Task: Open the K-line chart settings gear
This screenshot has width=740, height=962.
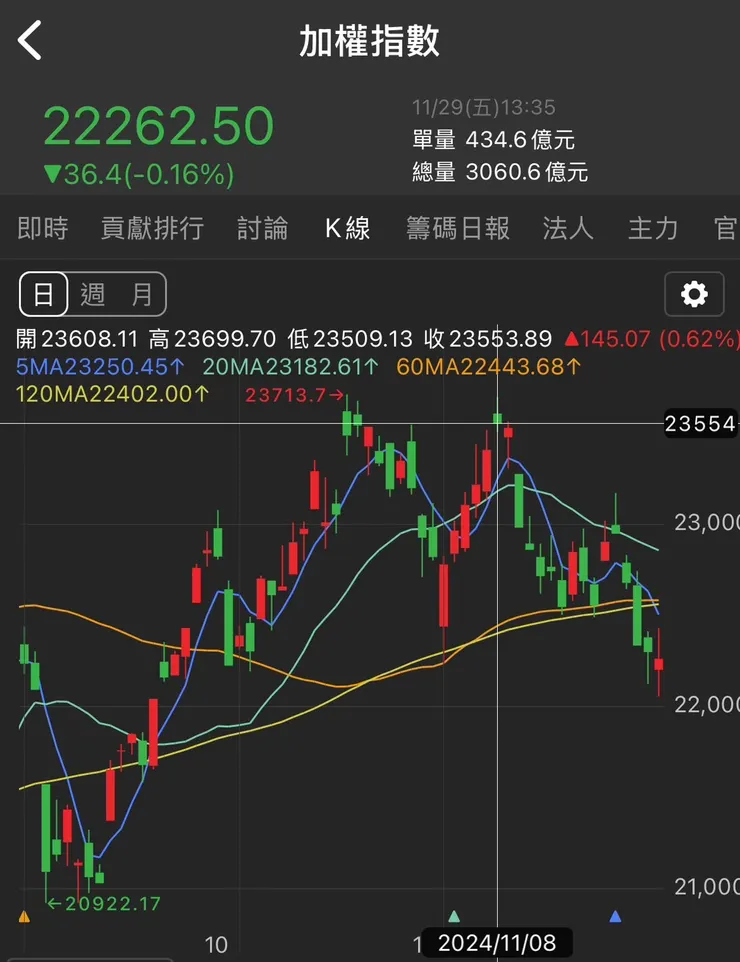Action: click(693, 294)
